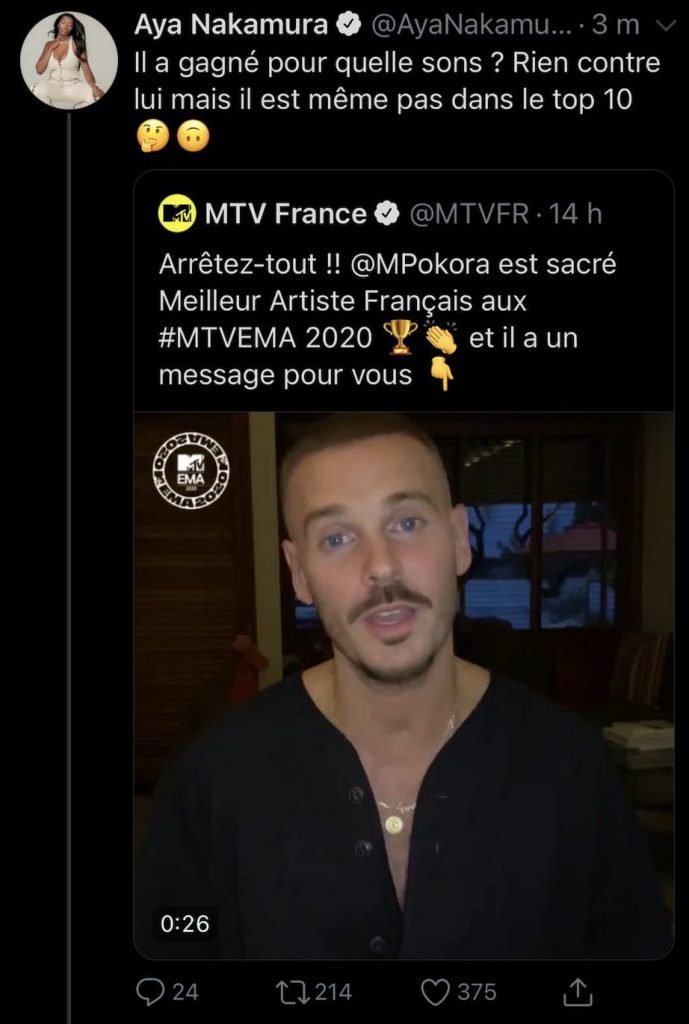Share Aya Nakamura's tweet
The height and width of the screenshot is (1024, 689).
click(x=579, y=992)
